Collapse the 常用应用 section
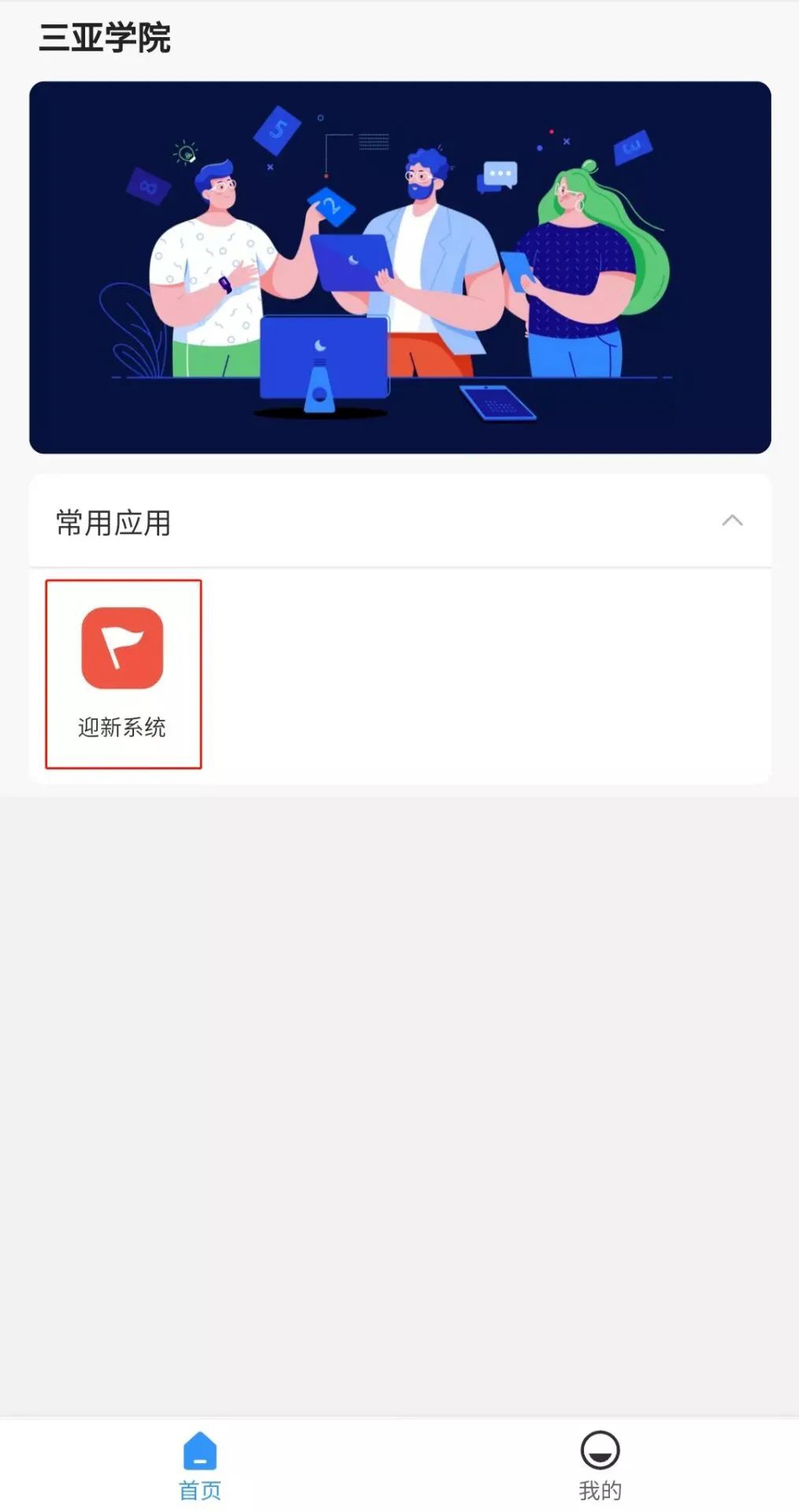Image resolution: width=799 pixels, height=1512 pixels. [x=732, y=521]
